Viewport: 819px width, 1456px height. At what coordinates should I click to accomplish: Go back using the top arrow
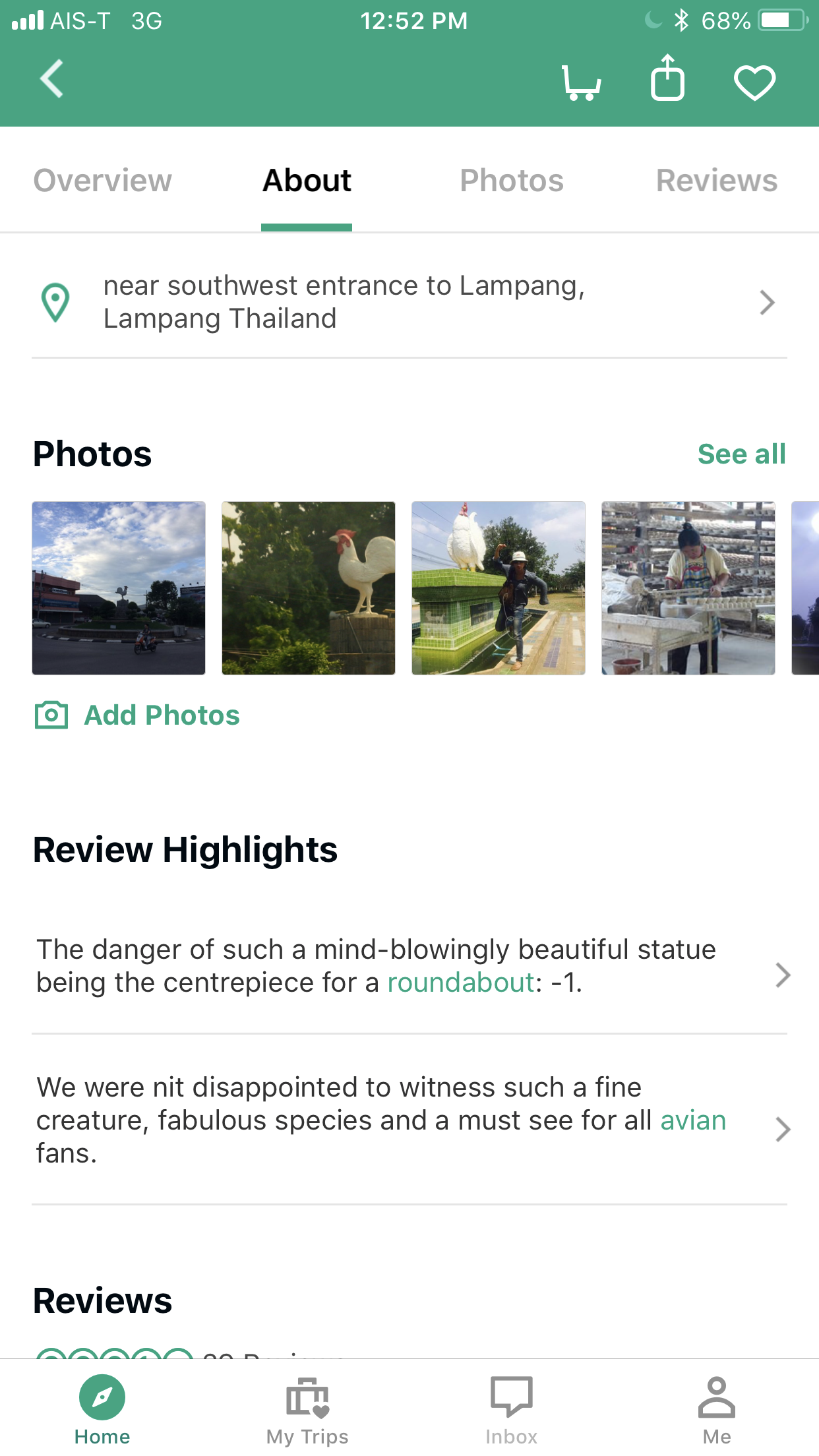point(51,79)
